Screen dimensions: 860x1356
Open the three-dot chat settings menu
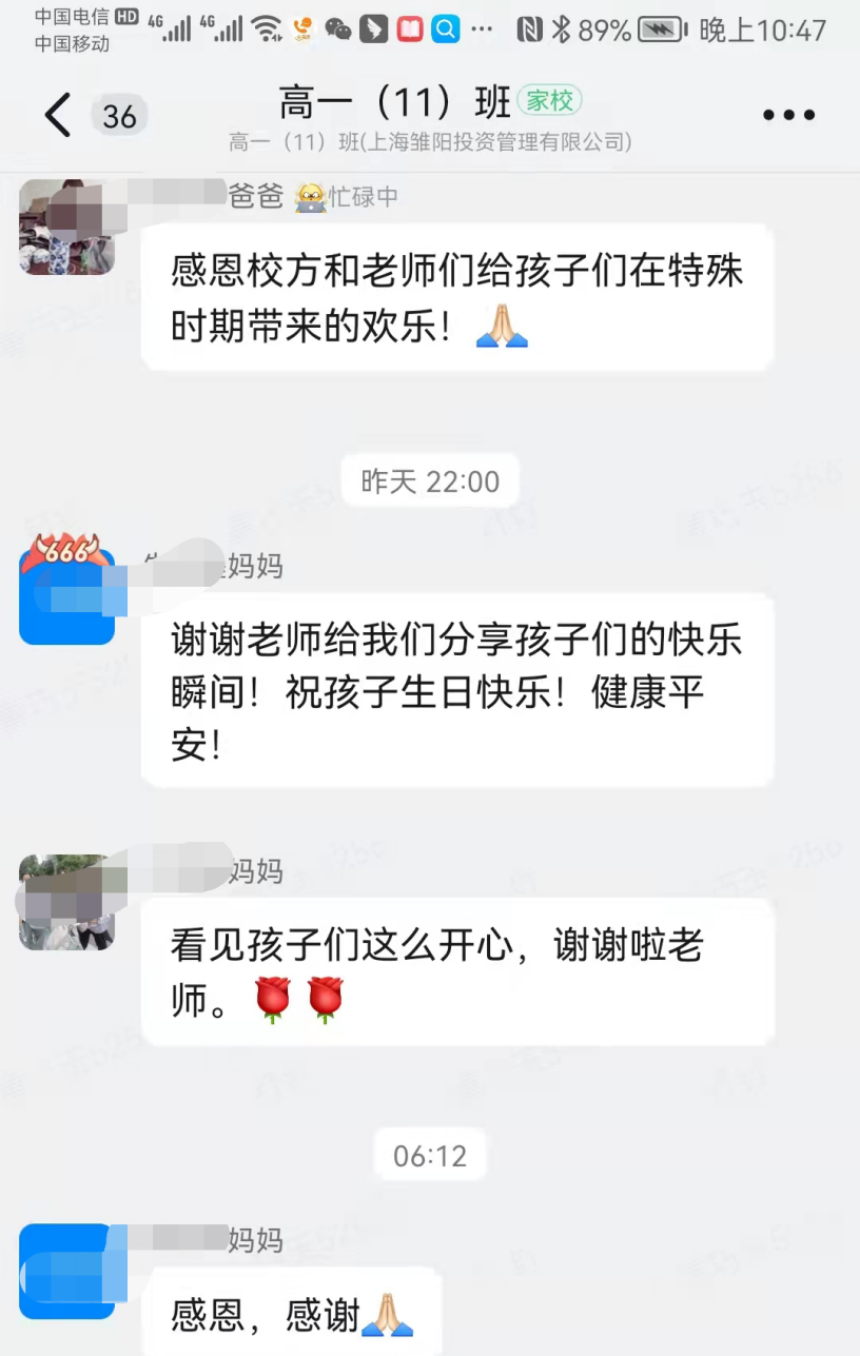[789, 115]
